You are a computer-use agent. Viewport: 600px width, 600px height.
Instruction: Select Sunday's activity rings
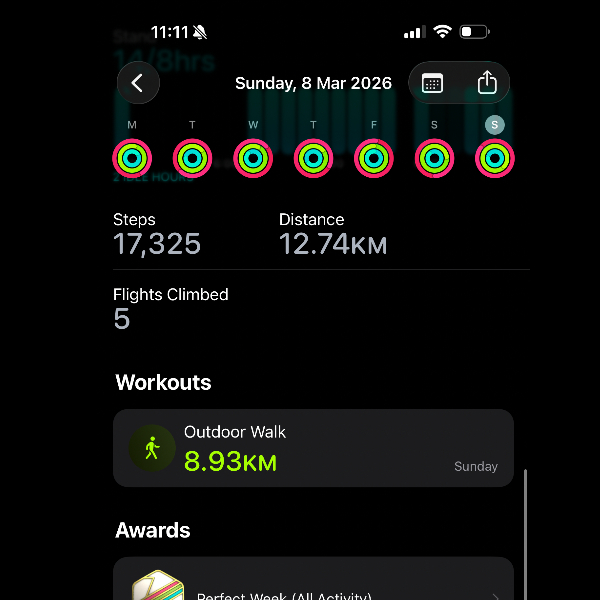tap(494, 158)
